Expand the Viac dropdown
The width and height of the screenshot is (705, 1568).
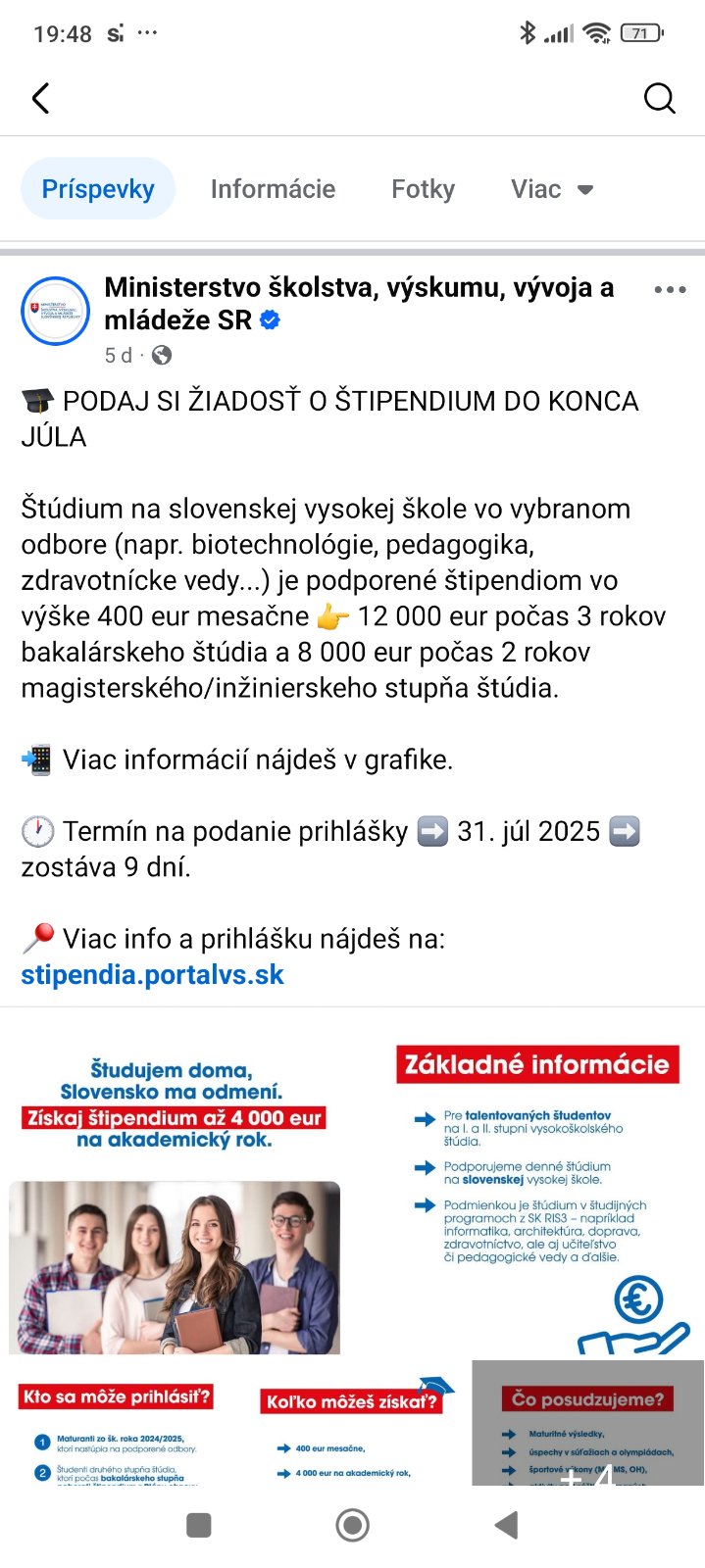tap(552, 189)
